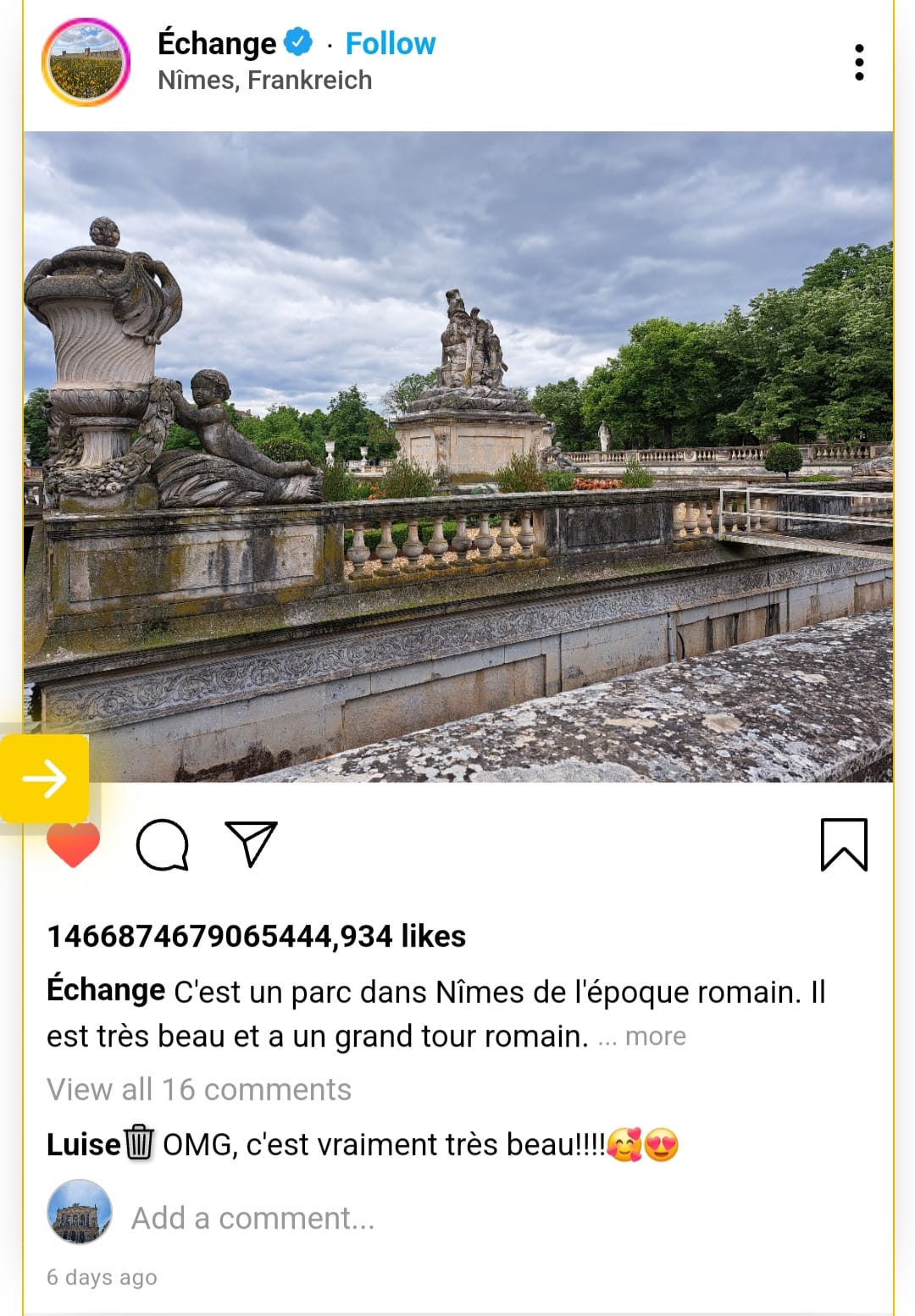Viewport: 915px width, 1316px height.
Task: Share the post with the paper plane icon
Action: click(x=251, y=843)
